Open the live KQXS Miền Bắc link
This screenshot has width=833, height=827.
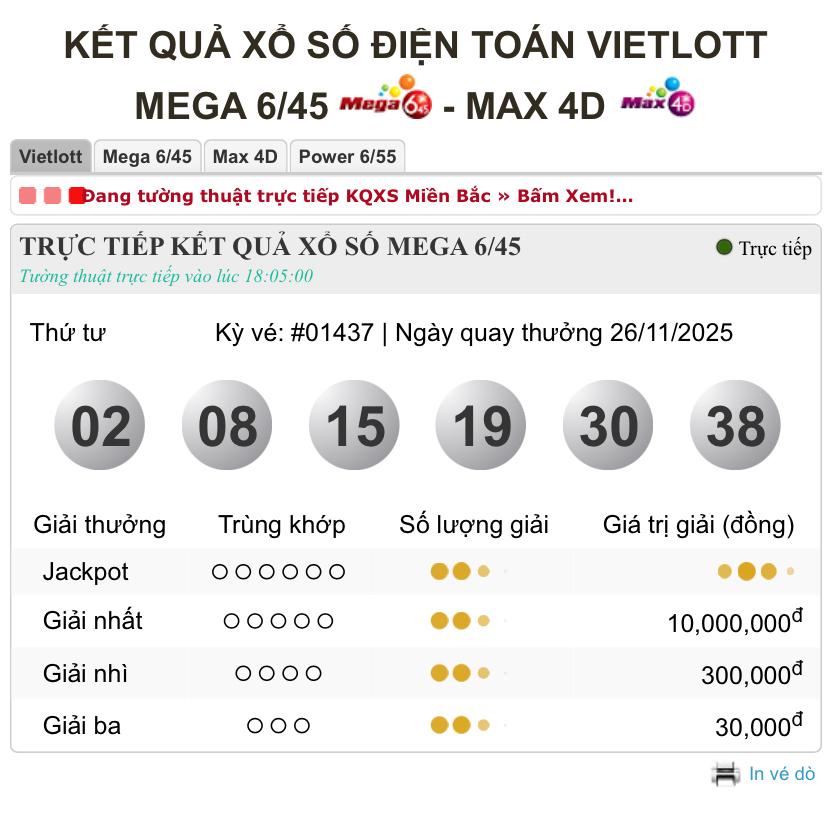click(x=357, y=196)
